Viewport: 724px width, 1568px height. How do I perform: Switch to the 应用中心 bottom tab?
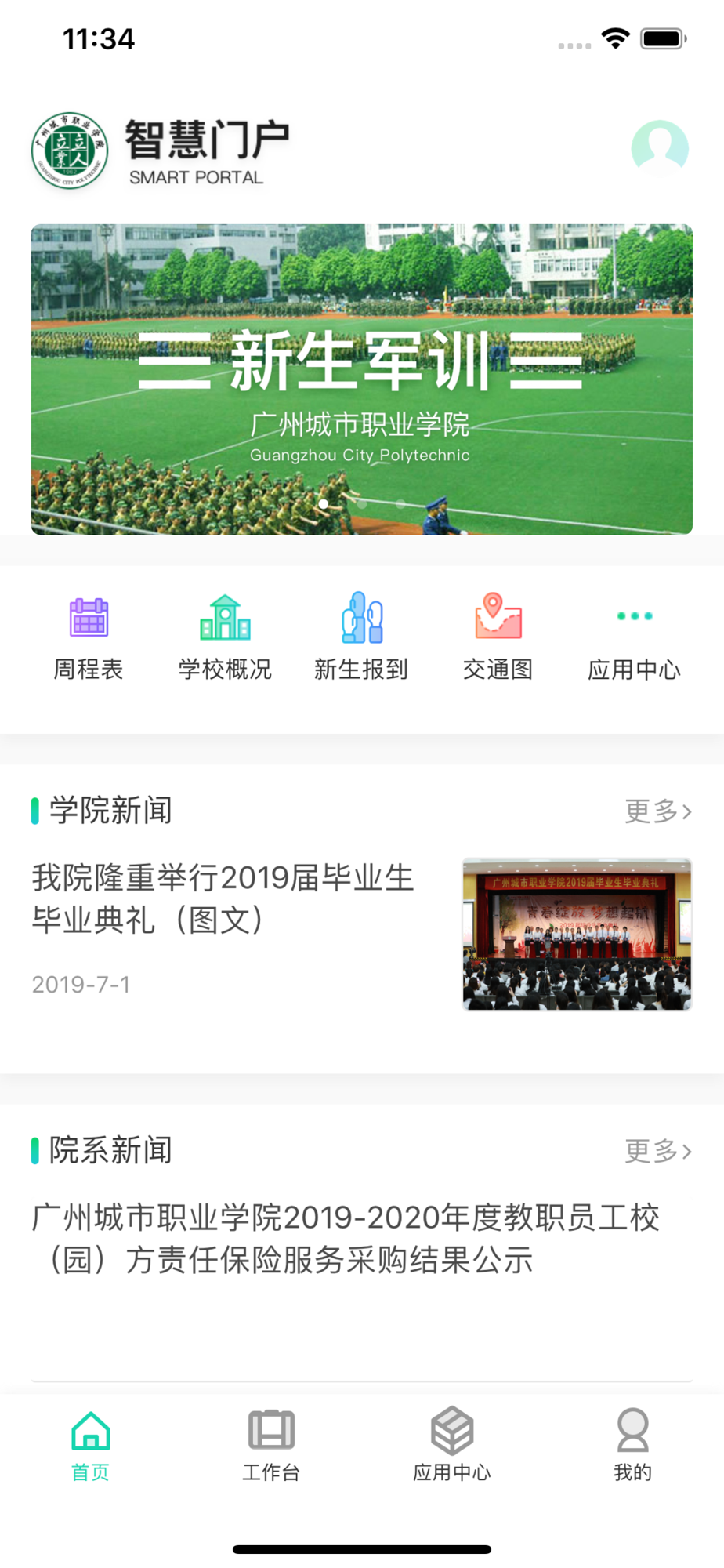point(452,1444)
